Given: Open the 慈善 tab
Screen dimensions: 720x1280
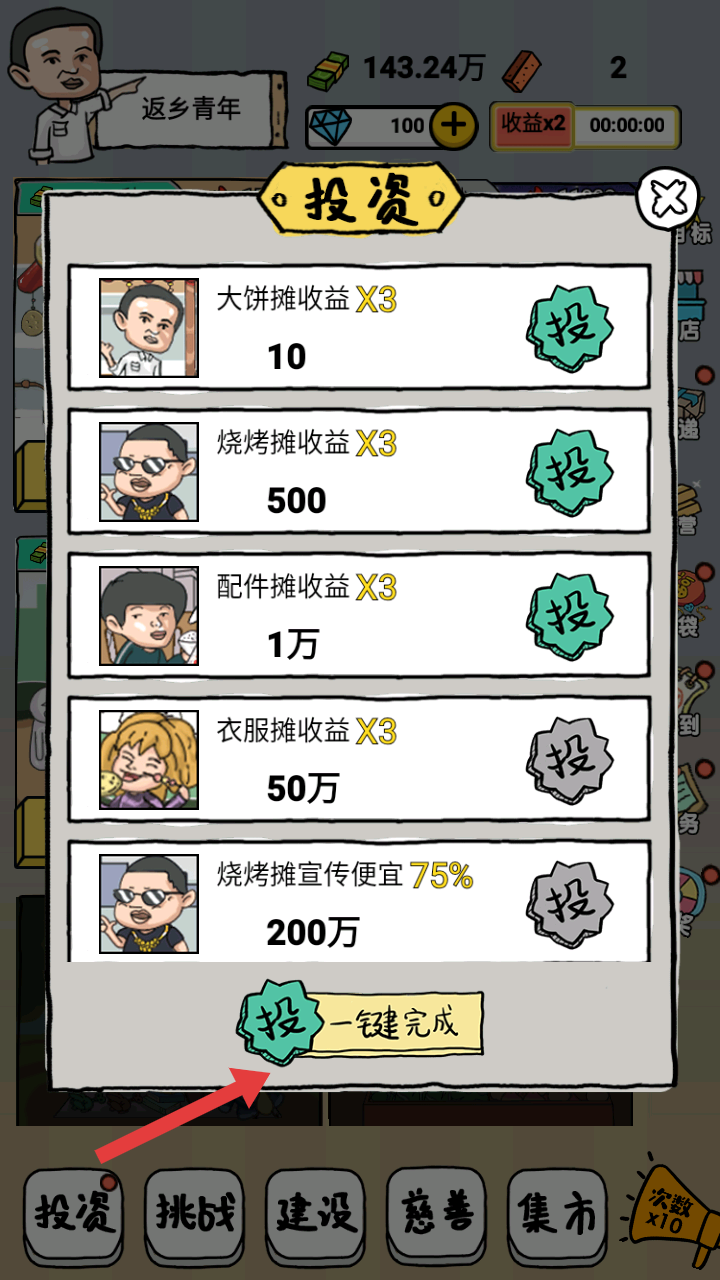Looking at the screenshot, I should [x=436, y=1214].
